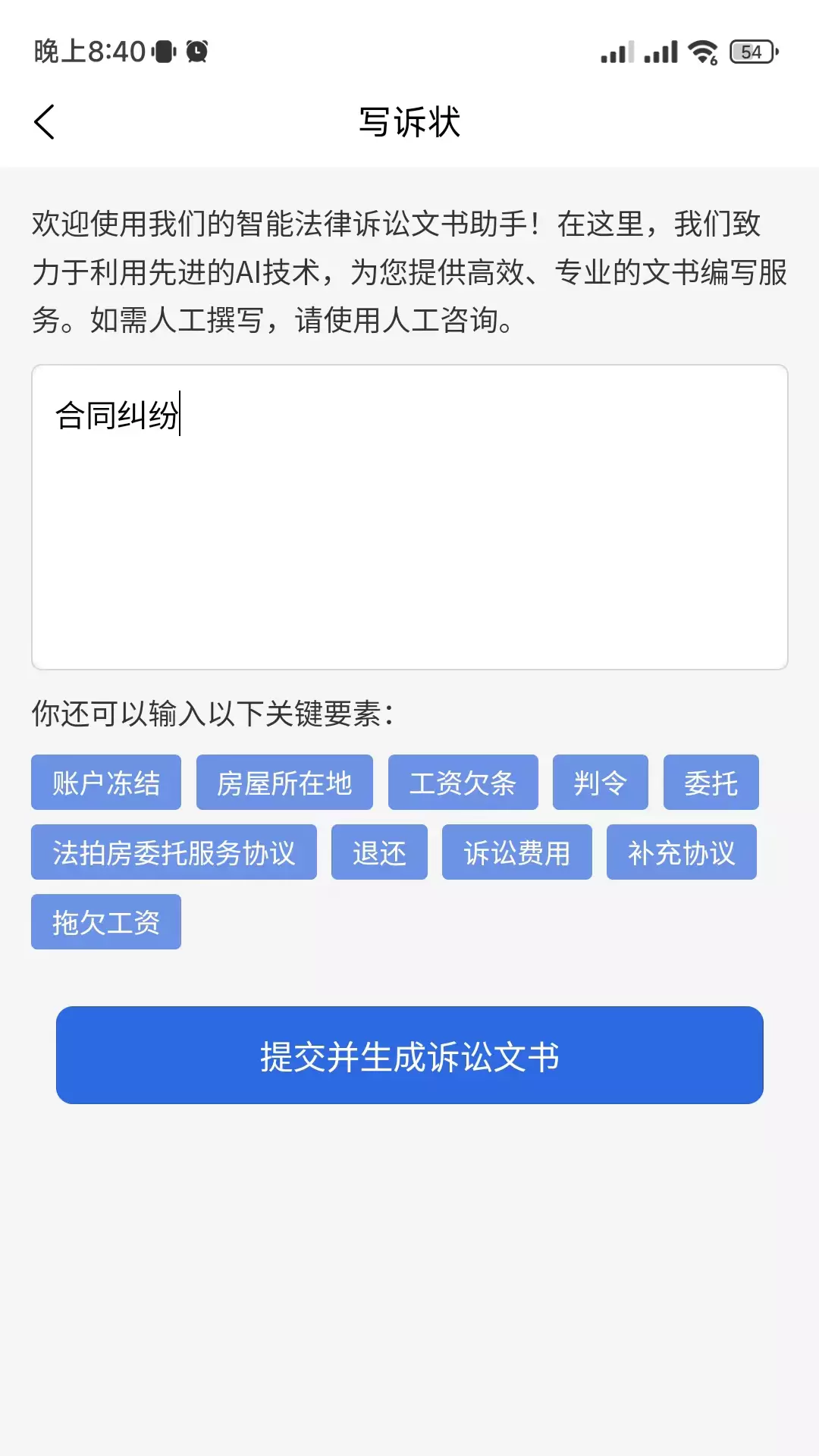Add the 房屋所在地 keyword chip
This screenshot has width=819, height=1456.
[x=284, y=783]
